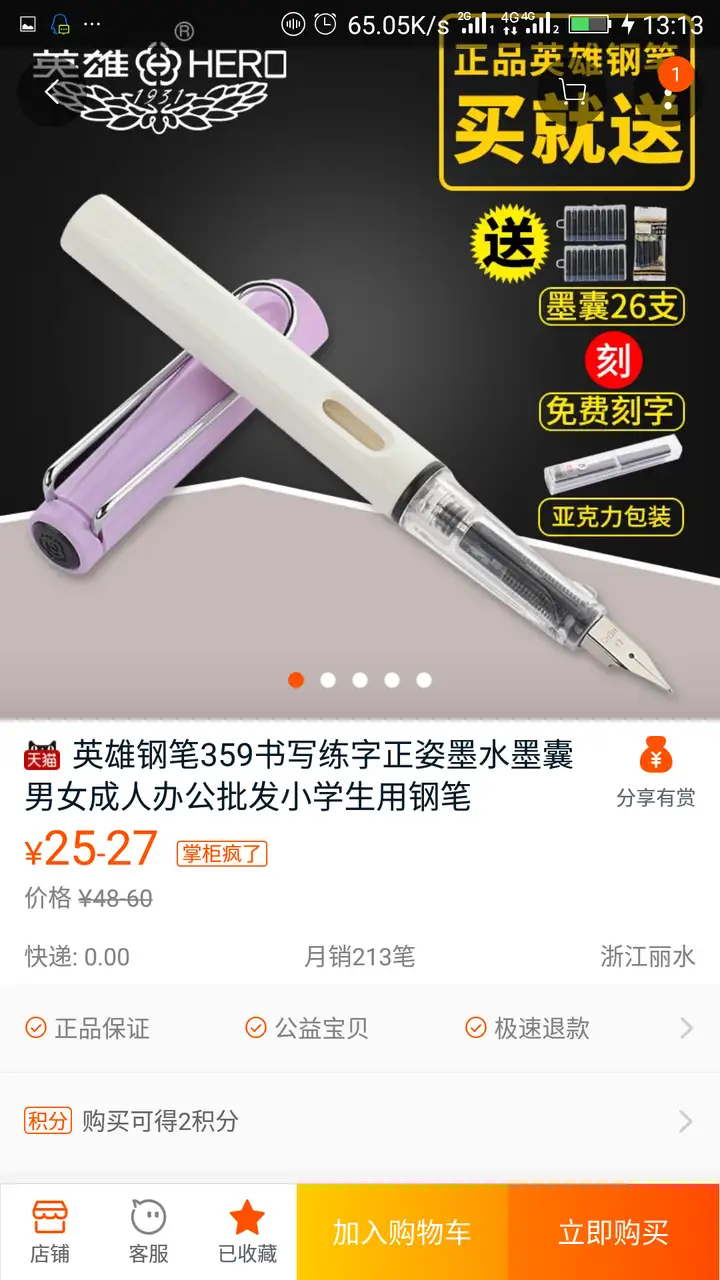Open the overflow menu with badge
Image resolution: width=720 pixels, height=1280 pixels.
pyautogui.click(x=668, y=93)
